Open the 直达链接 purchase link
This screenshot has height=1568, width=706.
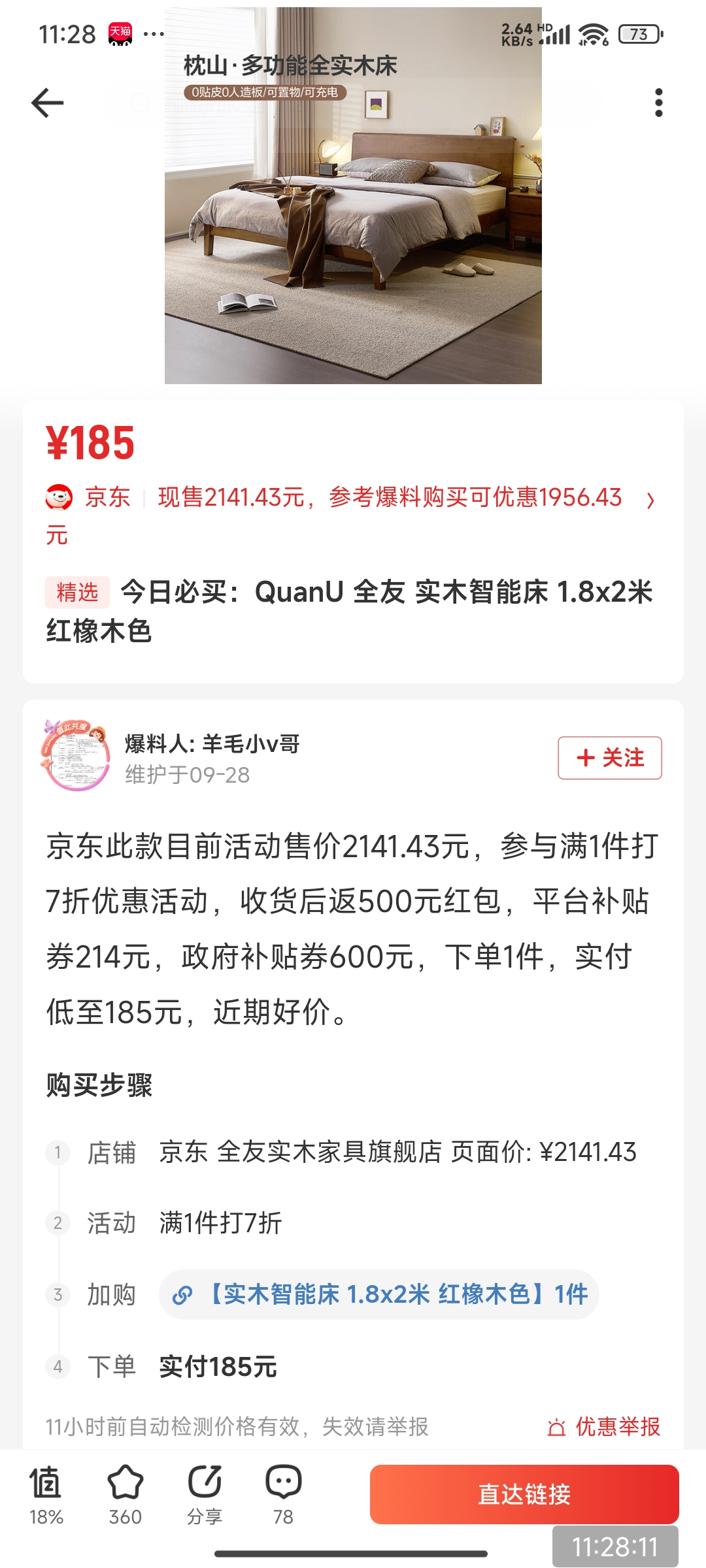(524, 1494)
